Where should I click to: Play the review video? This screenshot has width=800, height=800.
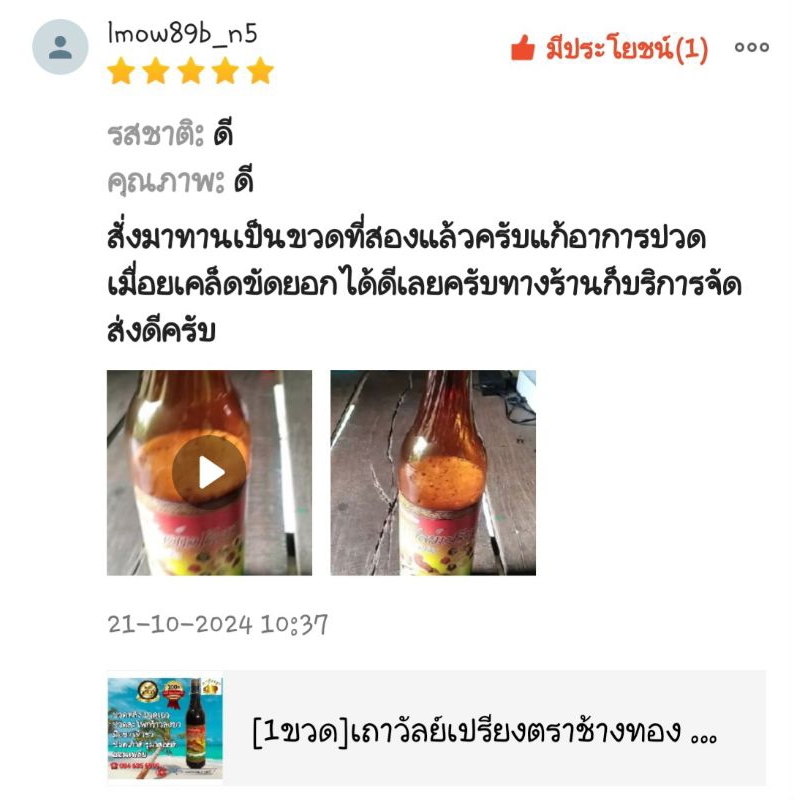pyautogui.click(x=209, y=472)
